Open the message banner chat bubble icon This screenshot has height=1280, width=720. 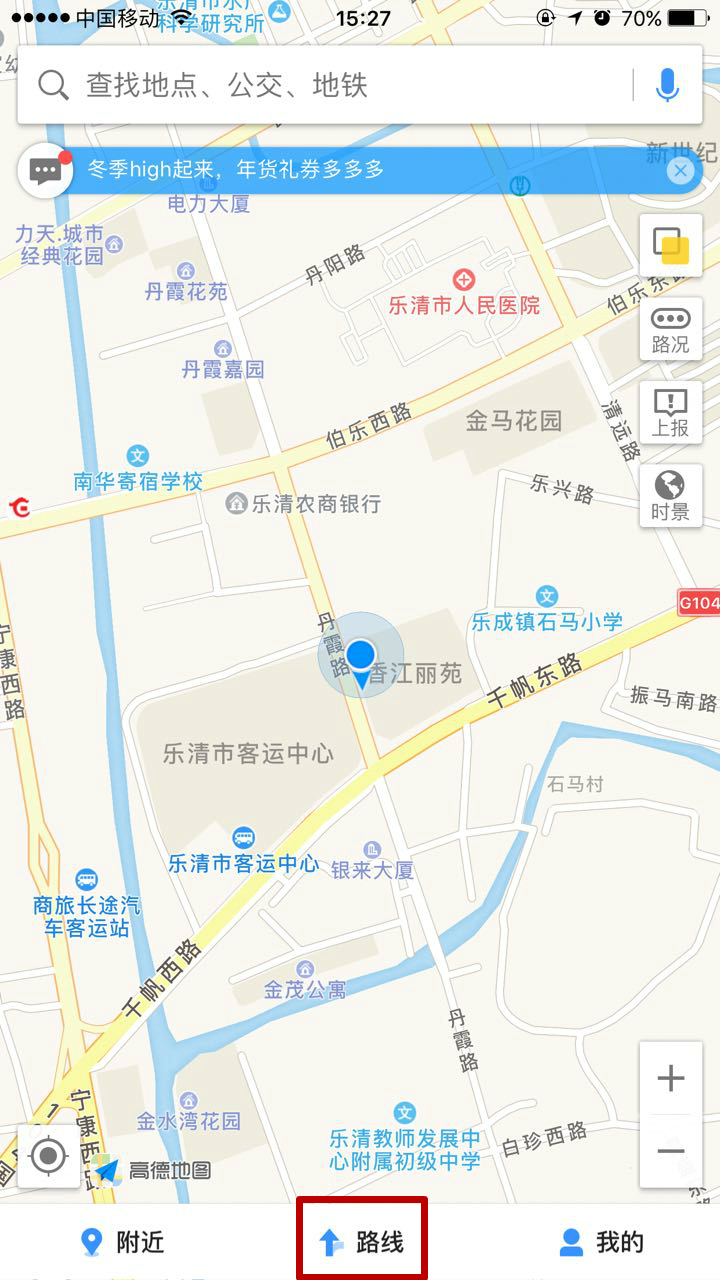(x=42, y=170)
